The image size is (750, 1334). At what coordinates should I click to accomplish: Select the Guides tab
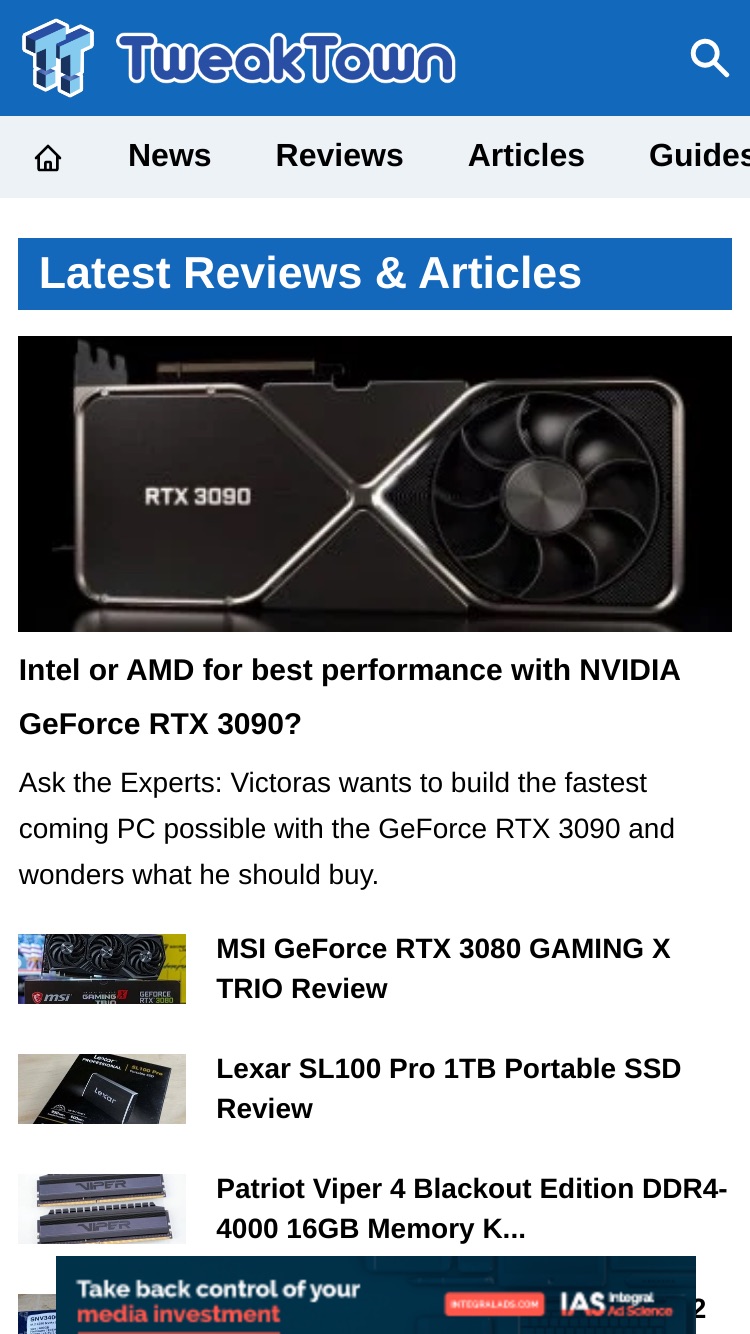(699, 156)
